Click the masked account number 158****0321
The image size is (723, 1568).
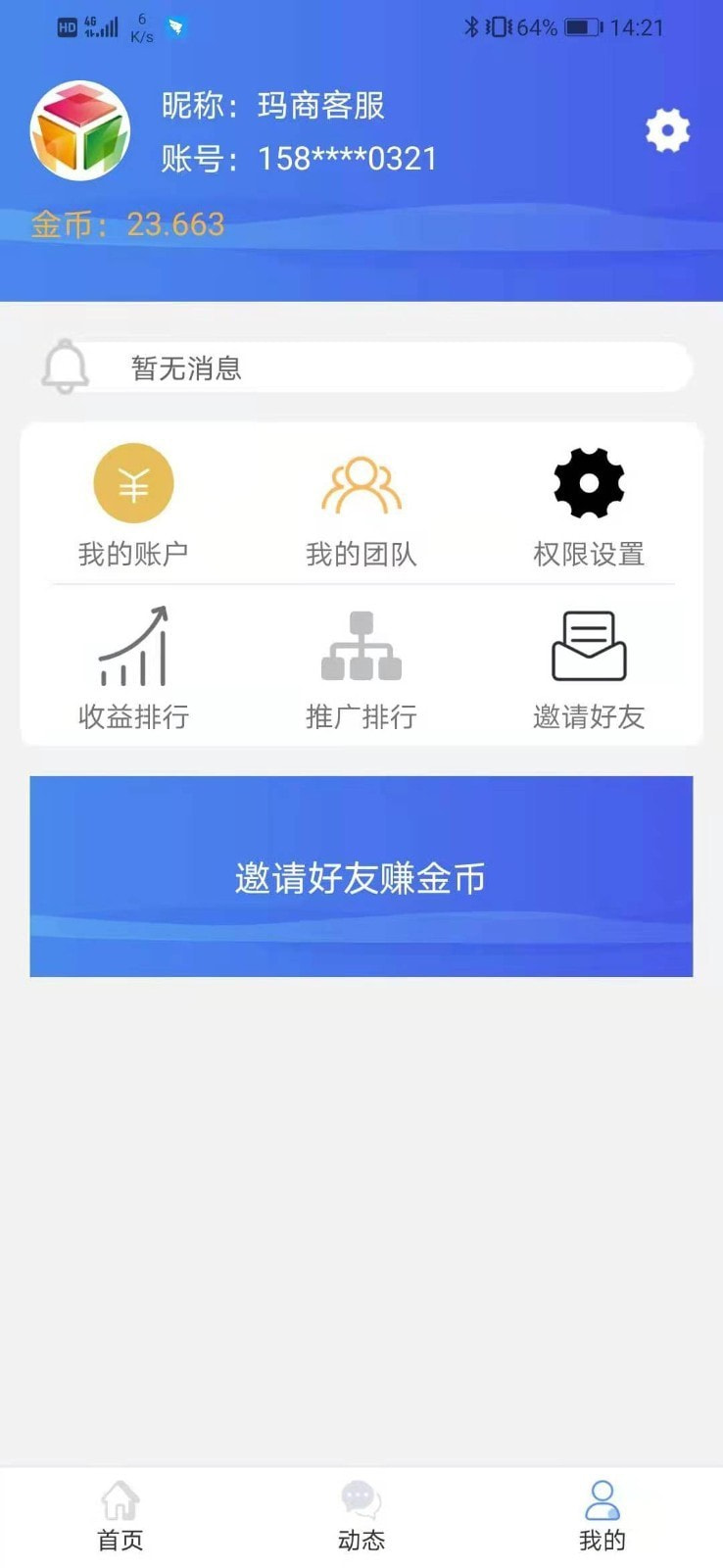click(x=299, y=158)
